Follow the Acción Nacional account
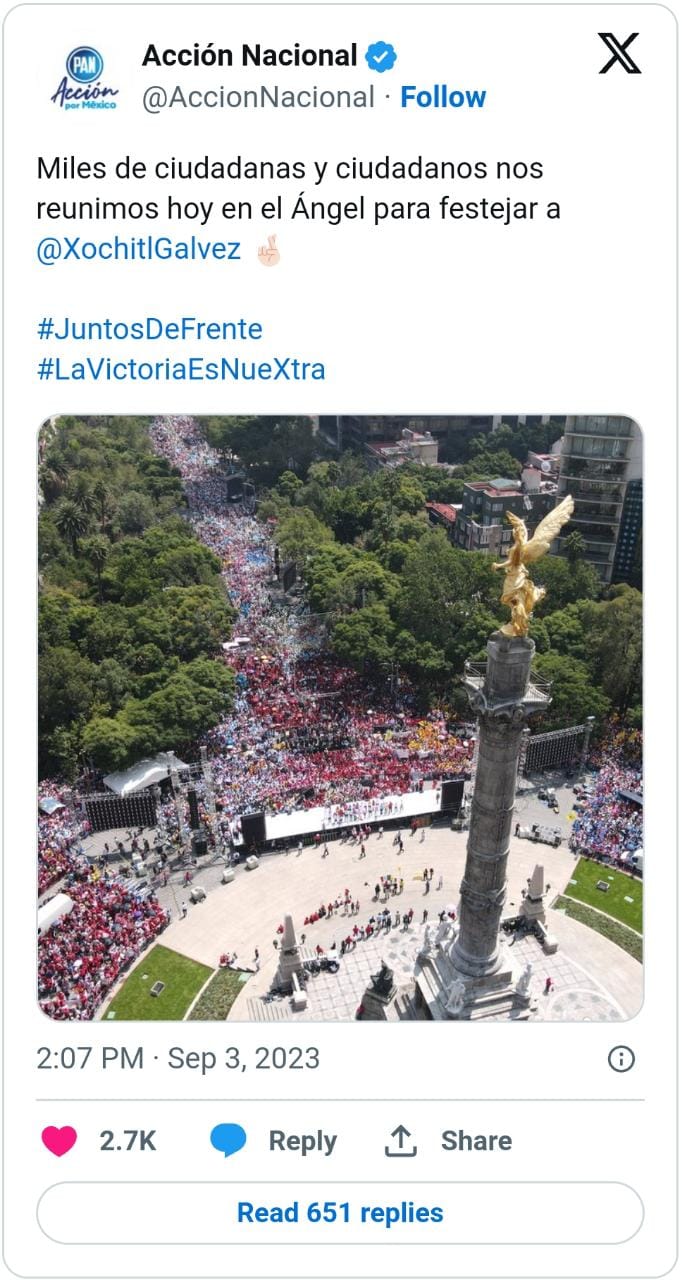Viewport: 682px width, 1280px height. point(443,97)
